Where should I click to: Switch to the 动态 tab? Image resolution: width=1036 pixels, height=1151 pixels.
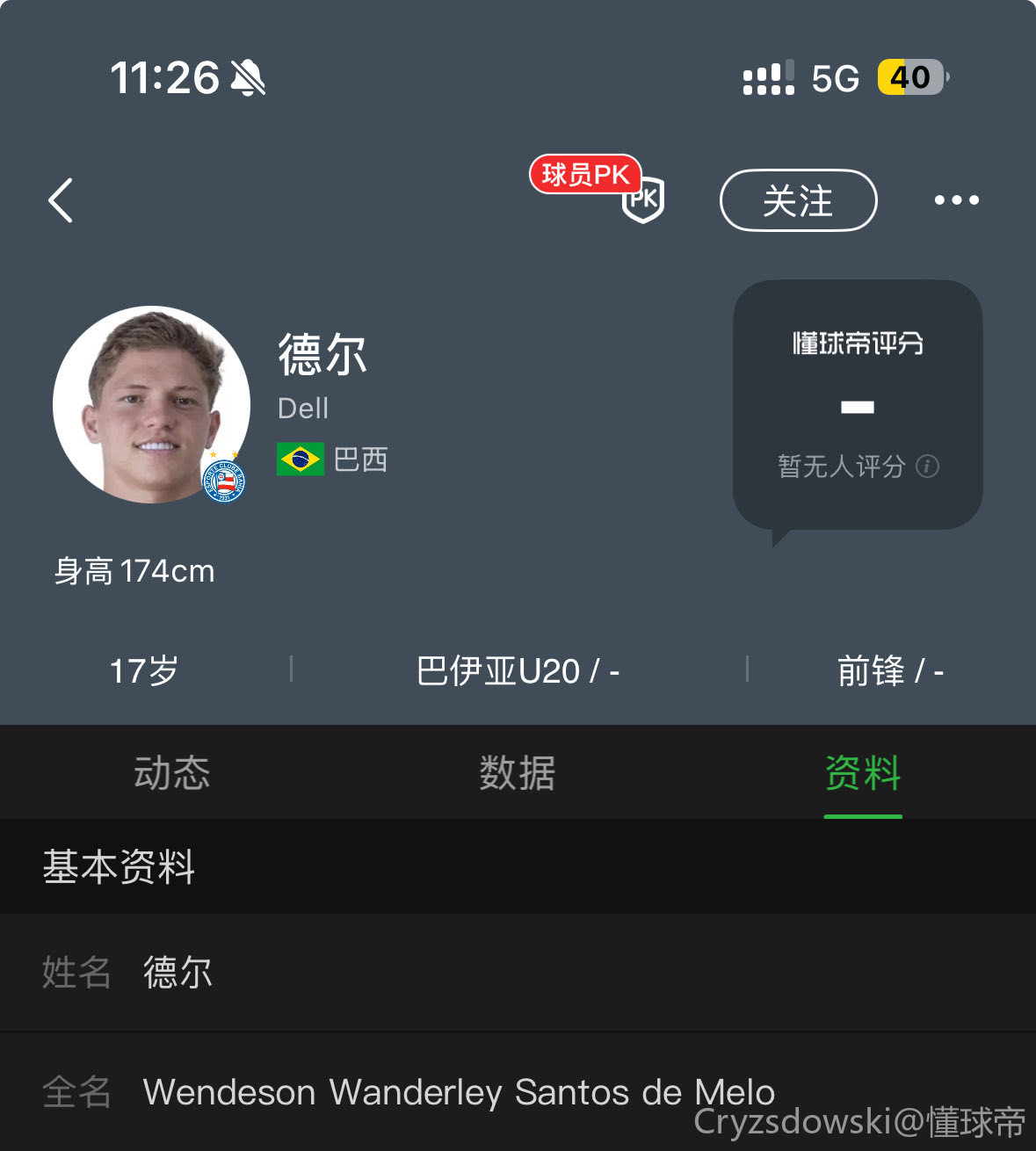[x=172, y=773]
